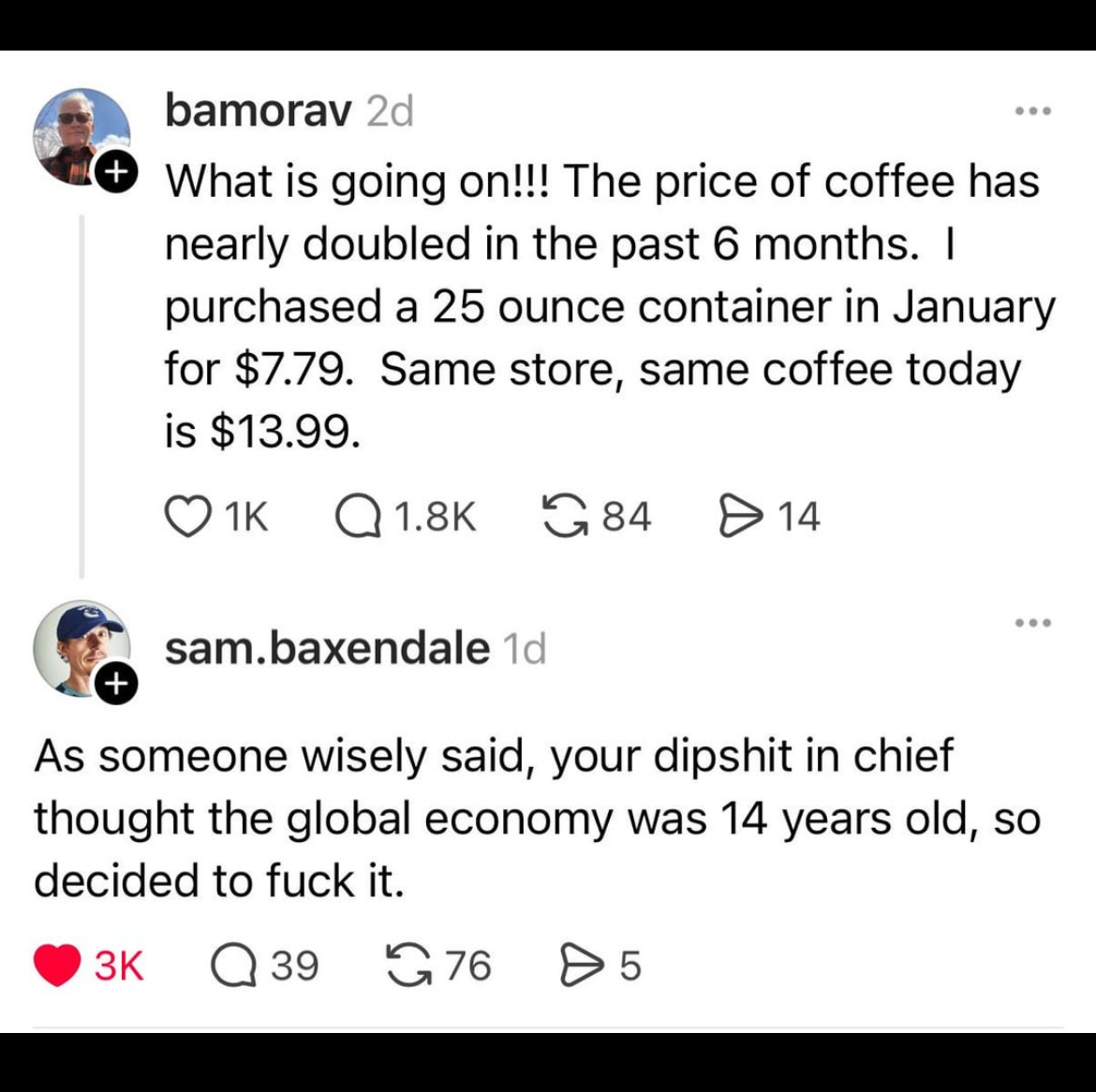Unlike sam.baxendale's reply with red heart

point(57,966)
